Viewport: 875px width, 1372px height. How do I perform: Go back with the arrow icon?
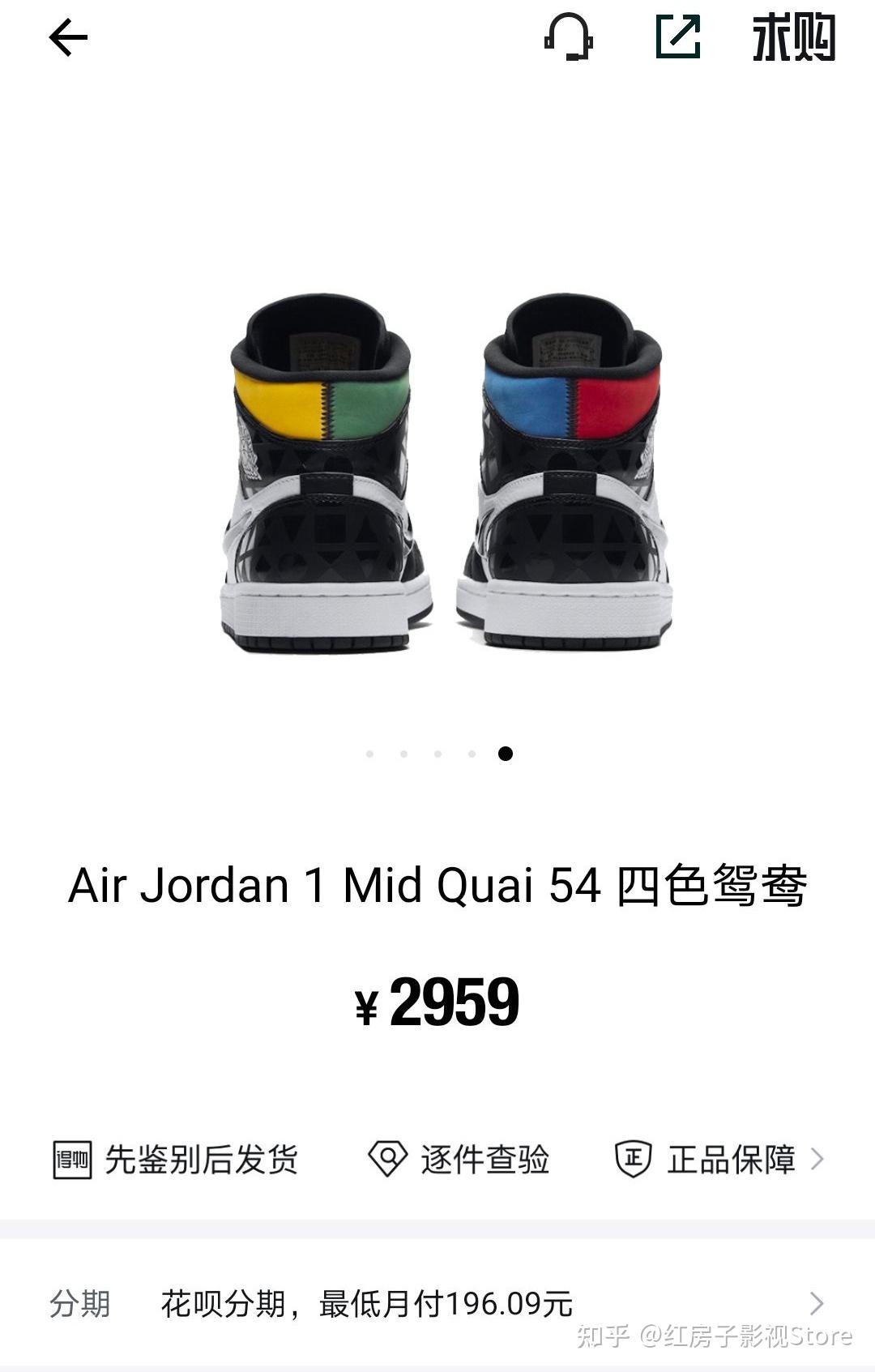[x=68, y=38]
